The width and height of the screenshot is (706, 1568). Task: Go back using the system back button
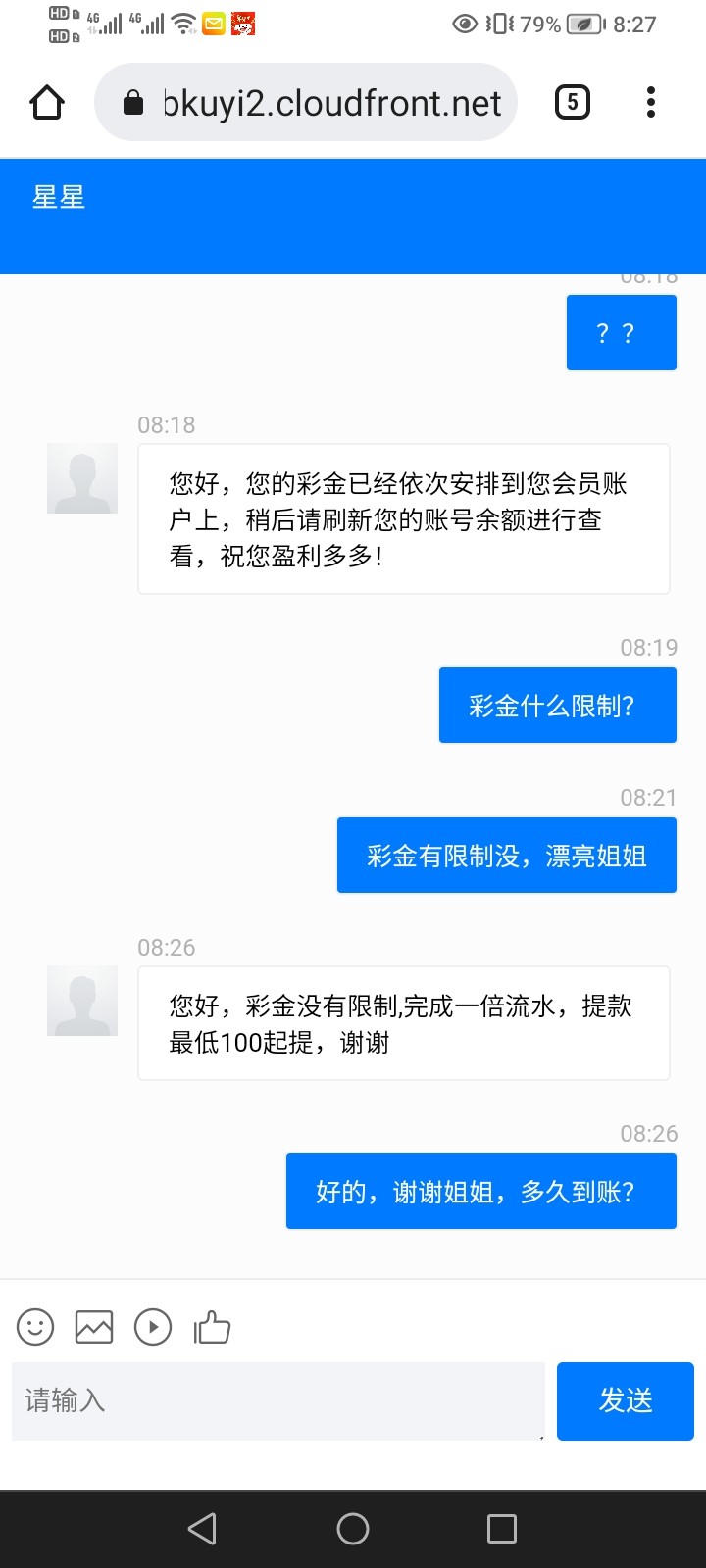click(x=202, y=1529)
